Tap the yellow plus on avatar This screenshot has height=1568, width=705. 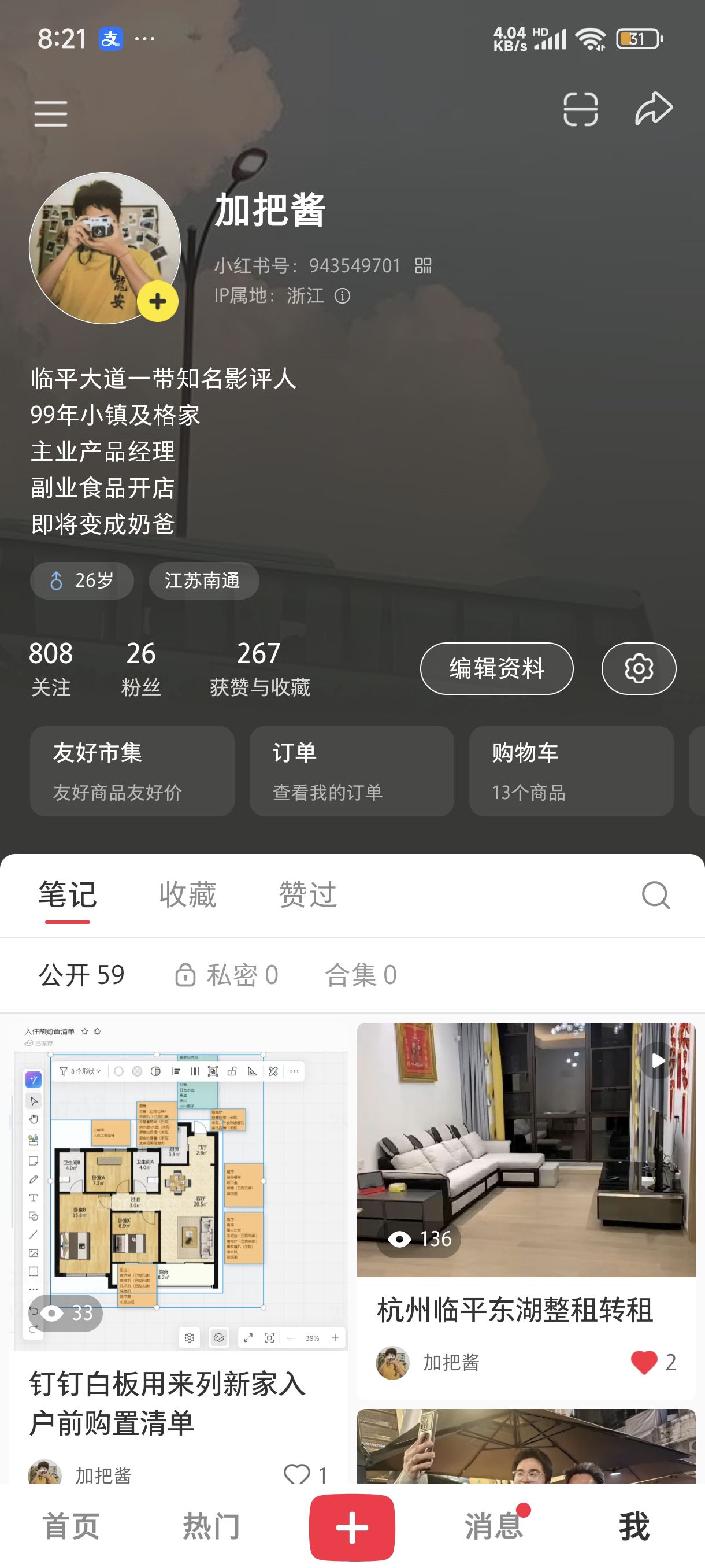coord(158,301)
